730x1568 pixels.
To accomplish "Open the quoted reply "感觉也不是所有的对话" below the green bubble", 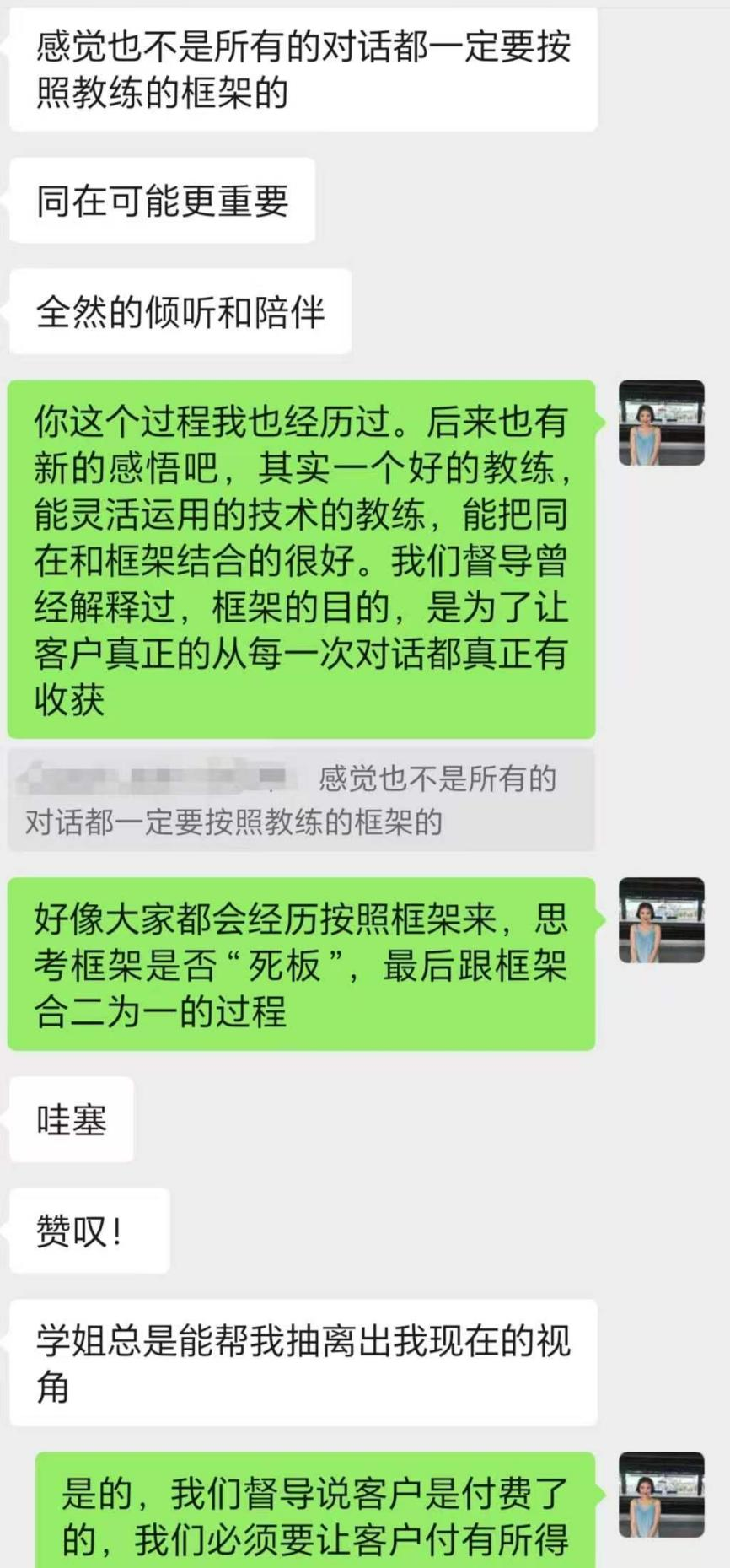I will 301,800.
